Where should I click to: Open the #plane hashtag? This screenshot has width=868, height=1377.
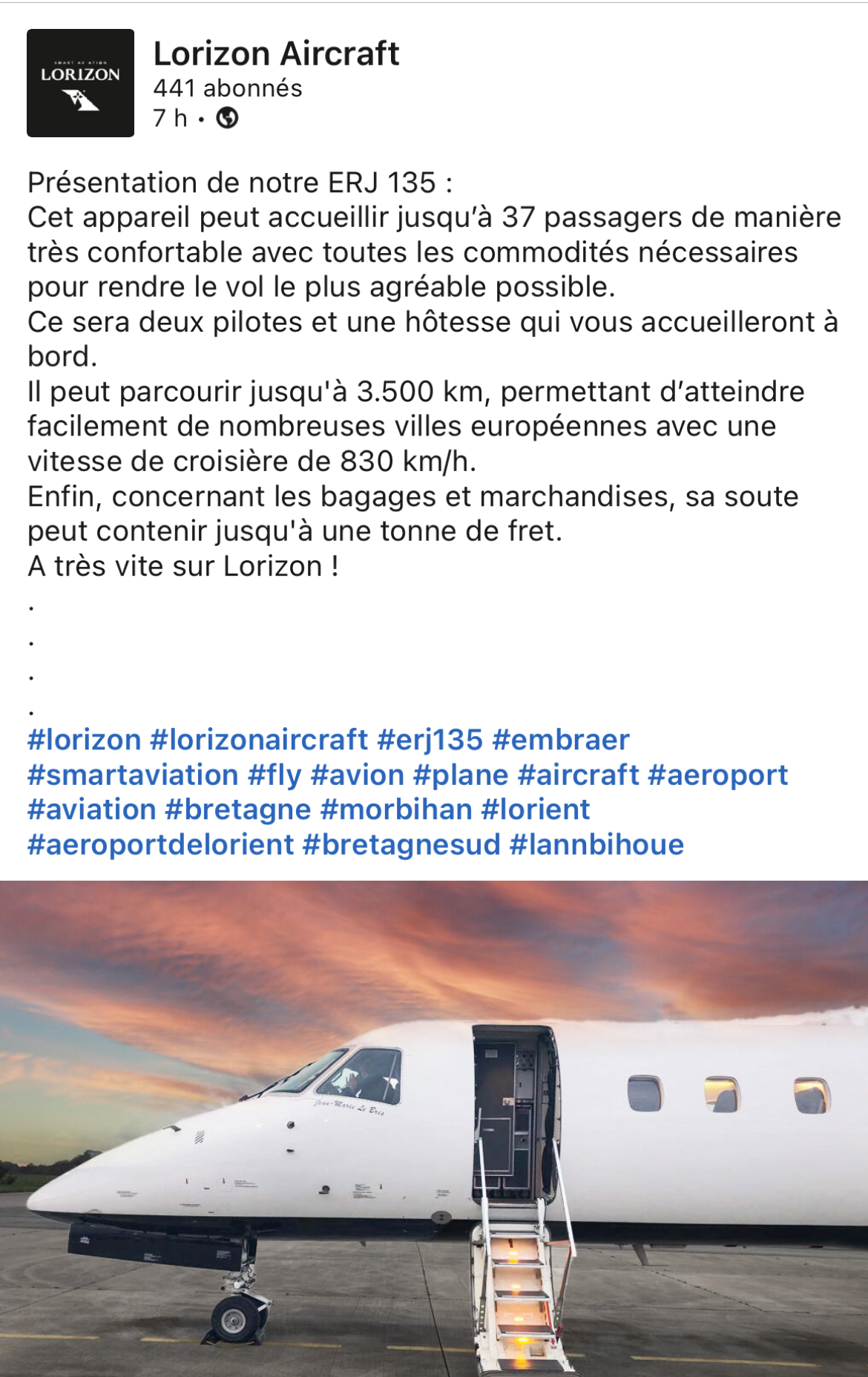tap(461, 775)
